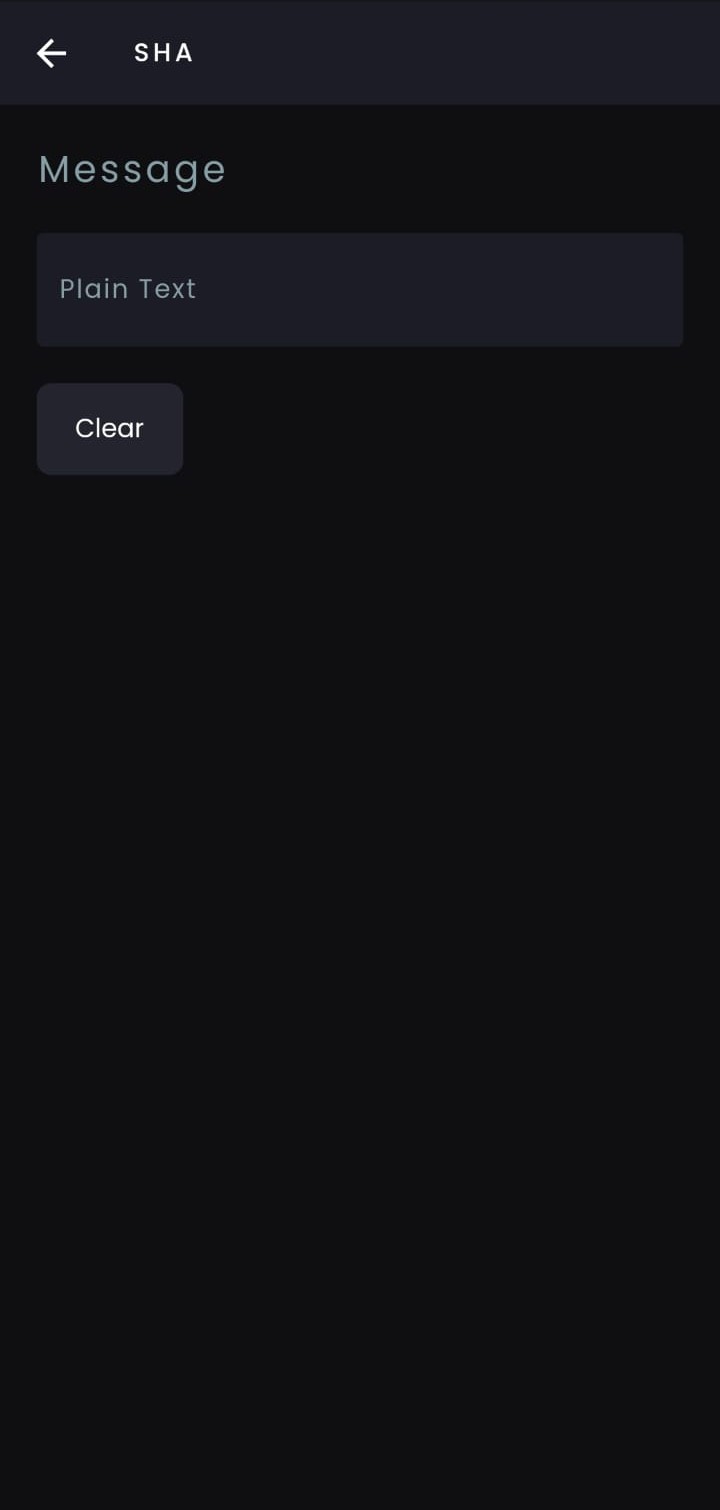Tap the Clear button
Image resolution: width=720 pixels, height=1510 pixels.
point(110,429)
